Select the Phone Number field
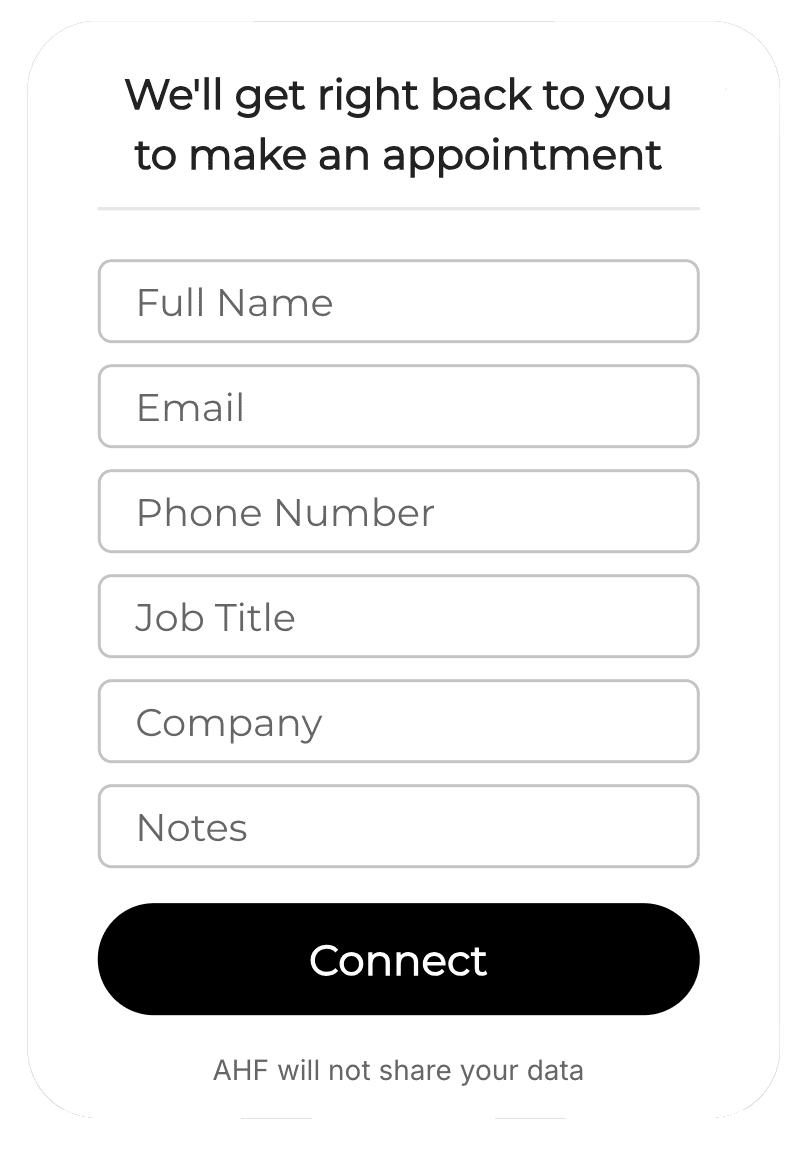 point(398,511)
